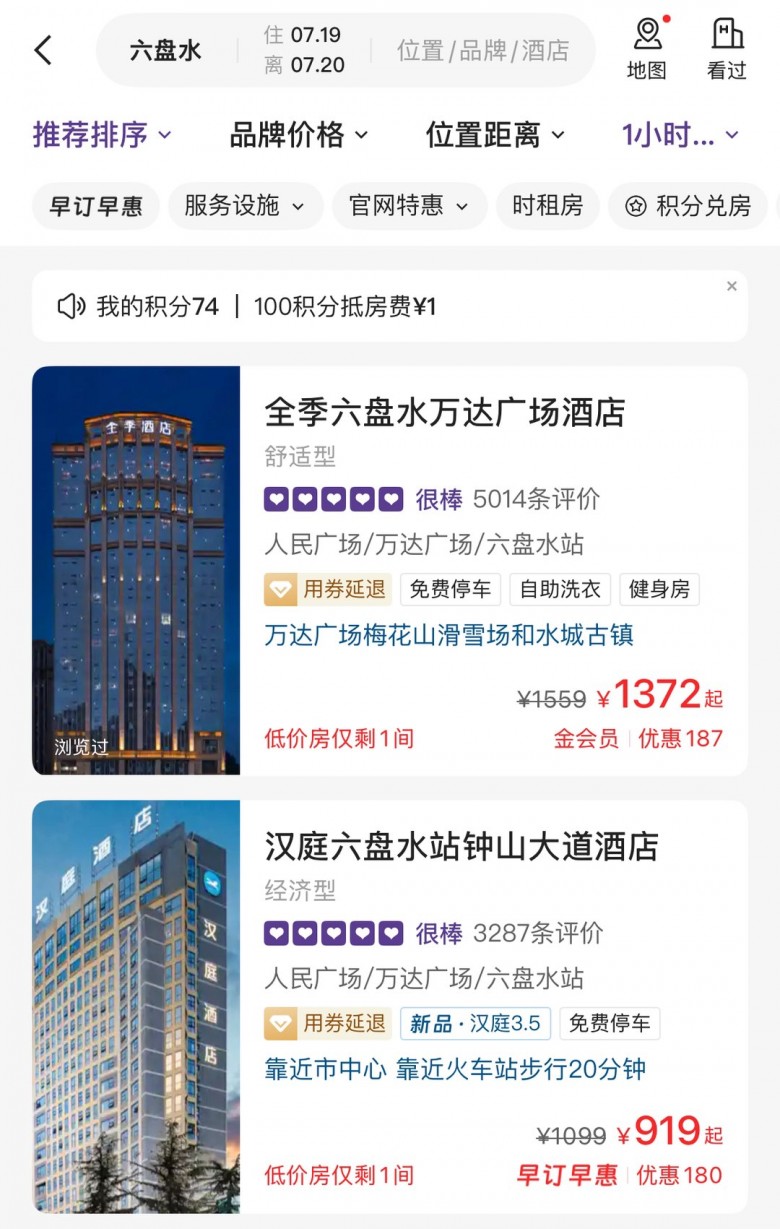
Task: Search by 位置/品牌/酒店
Action: click(x=482, y=50)
